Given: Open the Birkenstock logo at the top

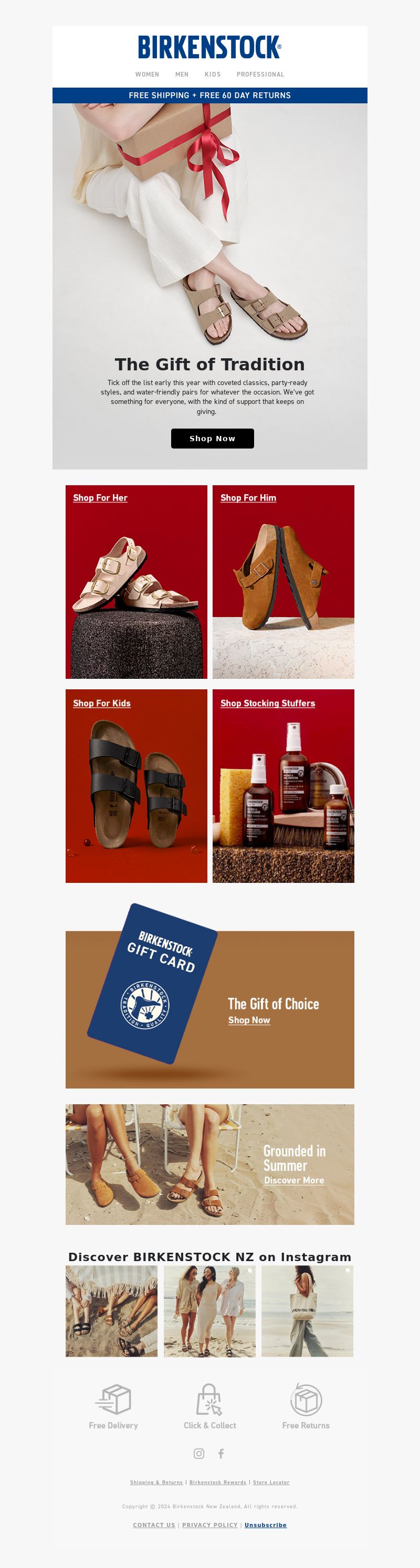Looking at the screenshot, I should tap(209, 48).
